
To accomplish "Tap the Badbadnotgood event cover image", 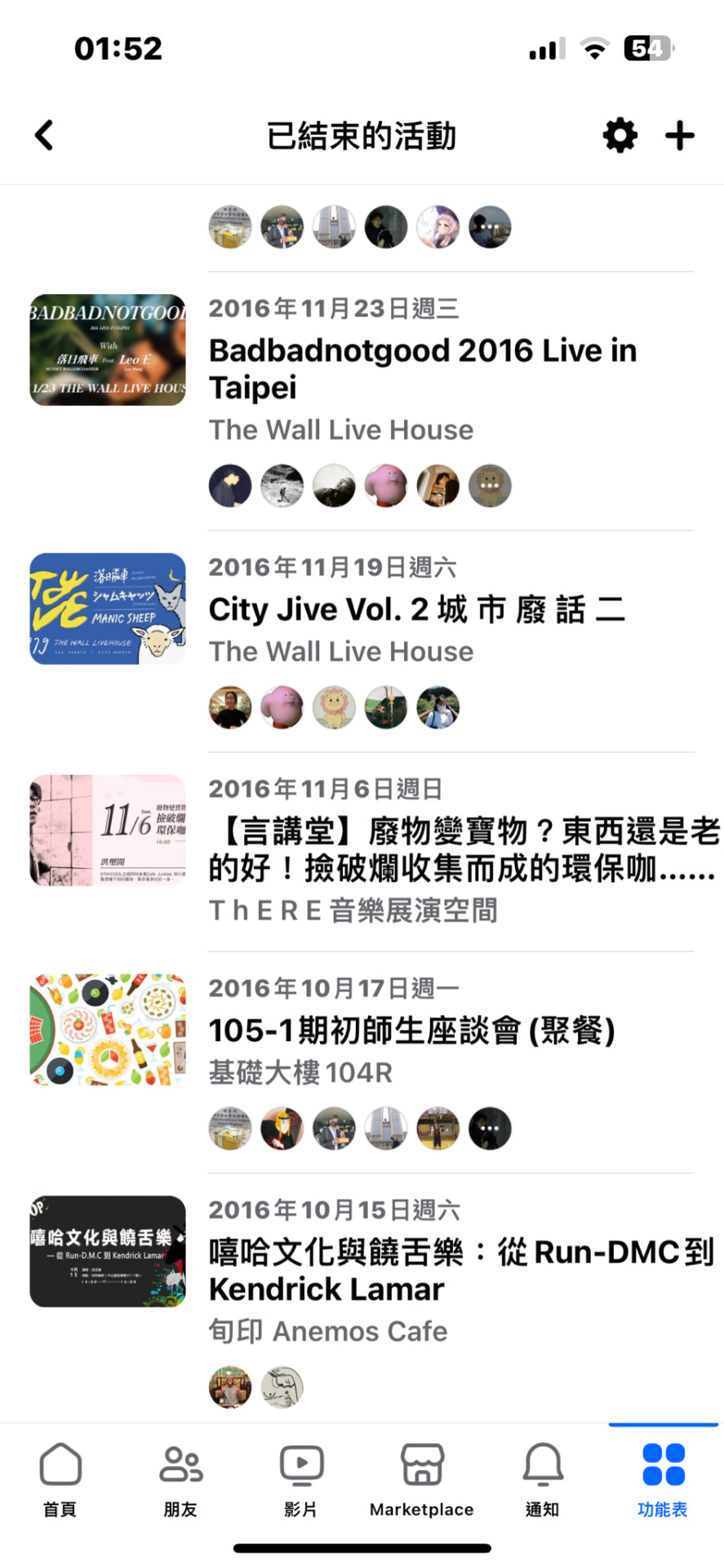I will pos(108,350).
